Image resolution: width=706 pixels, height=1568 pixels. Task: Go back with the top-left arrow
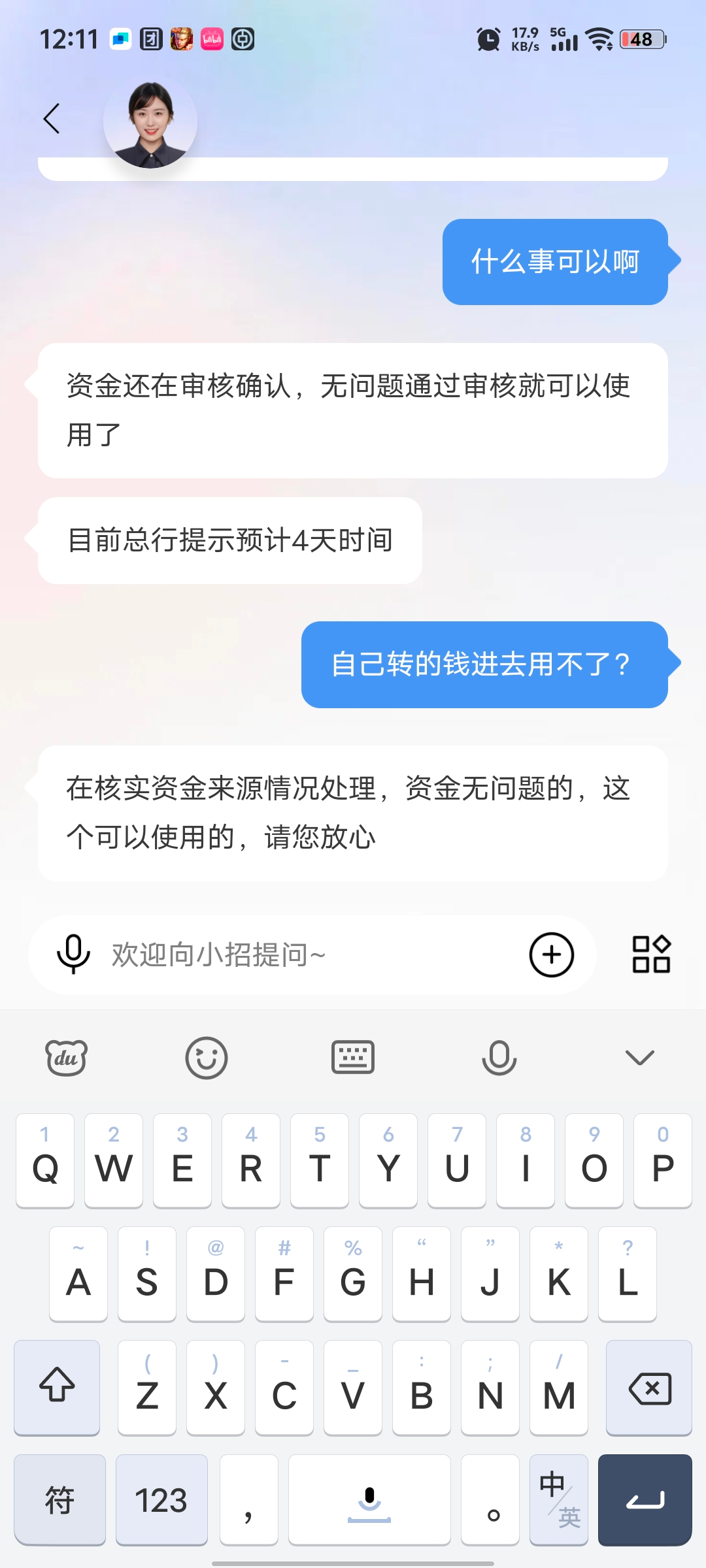point(52,120)
